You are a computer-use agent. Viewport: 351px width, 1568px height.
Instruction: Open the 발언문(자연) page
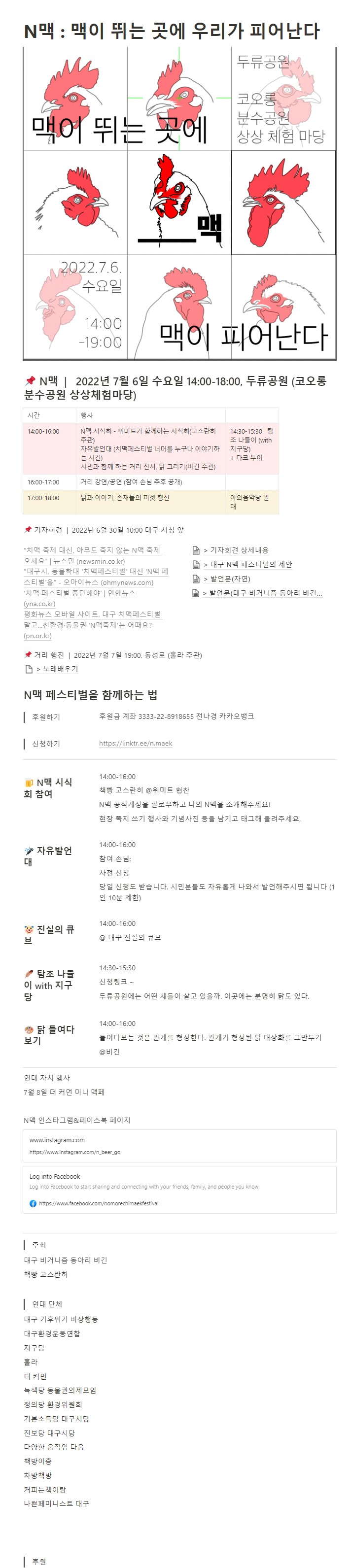click(x=230, y=579)
